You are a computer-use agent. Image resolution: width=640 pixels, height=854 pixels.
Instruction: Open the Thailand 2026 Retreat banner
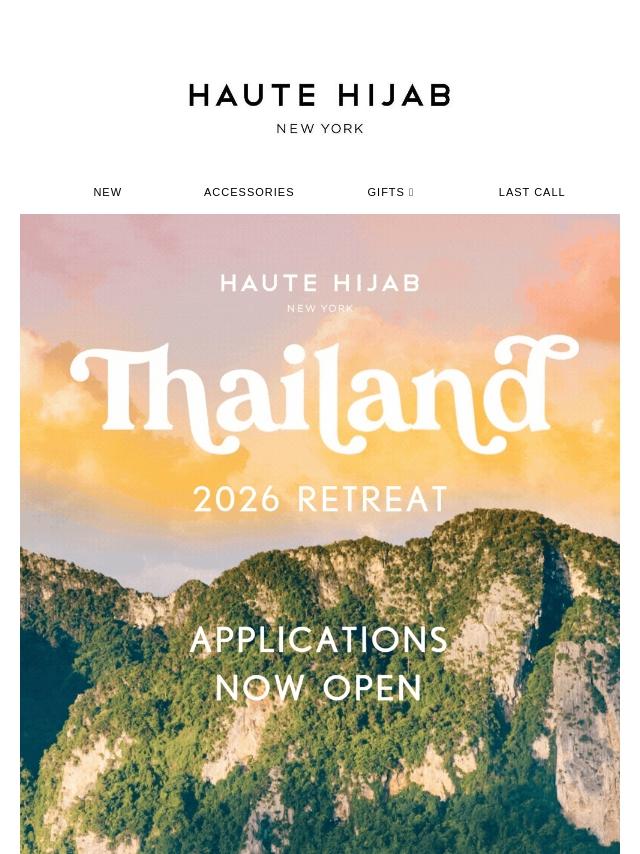point(320,530)
